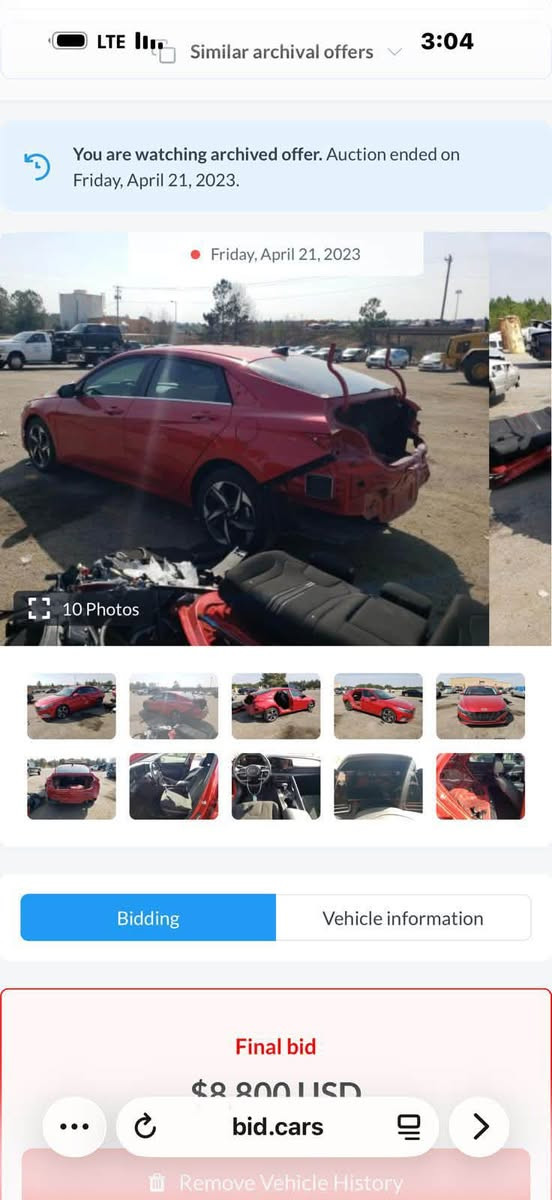
Task: Tap Remove Vehicle History button
Action: 276,1182
